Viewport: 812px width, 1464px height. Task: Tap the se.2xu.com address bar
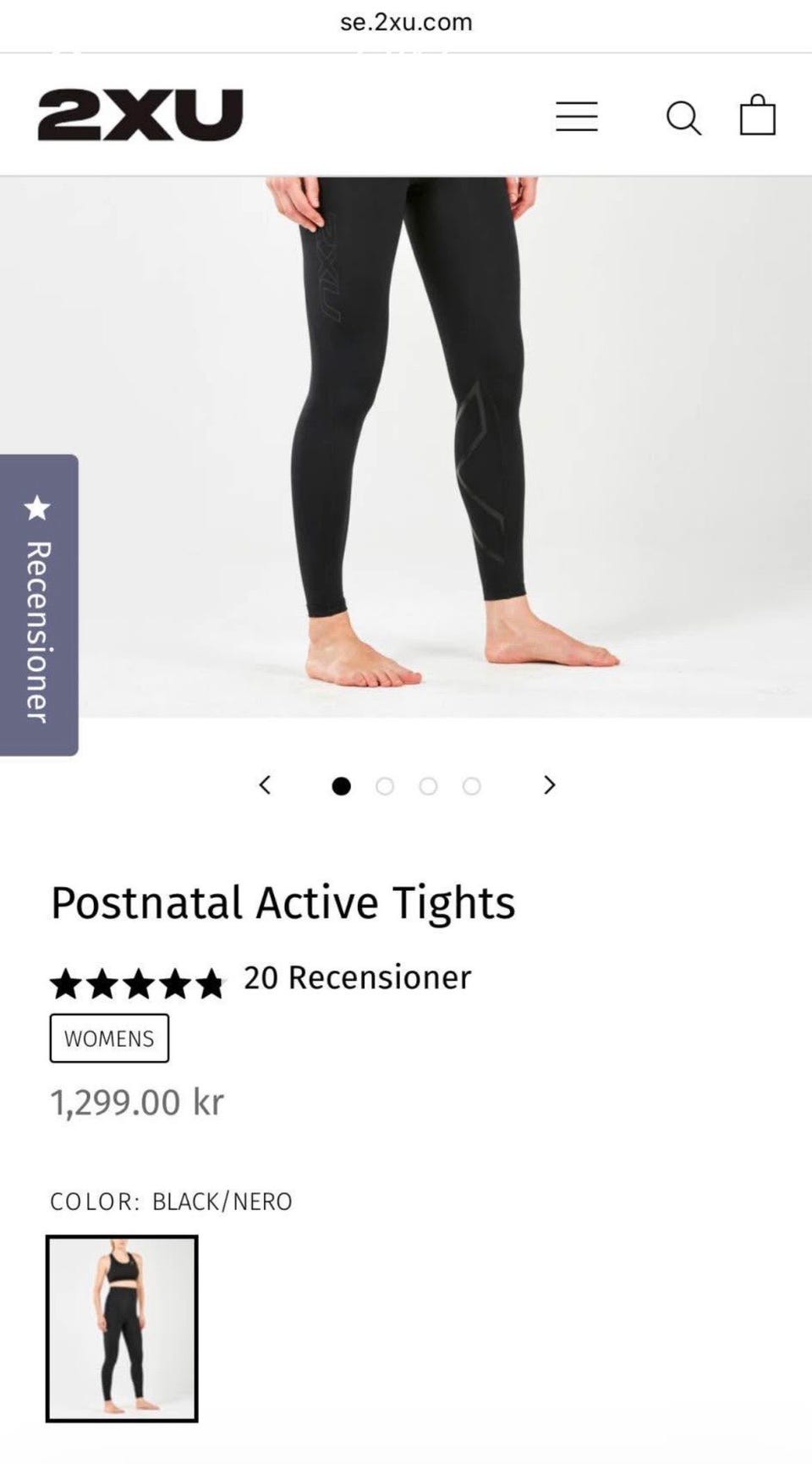(x=406, y=22)
